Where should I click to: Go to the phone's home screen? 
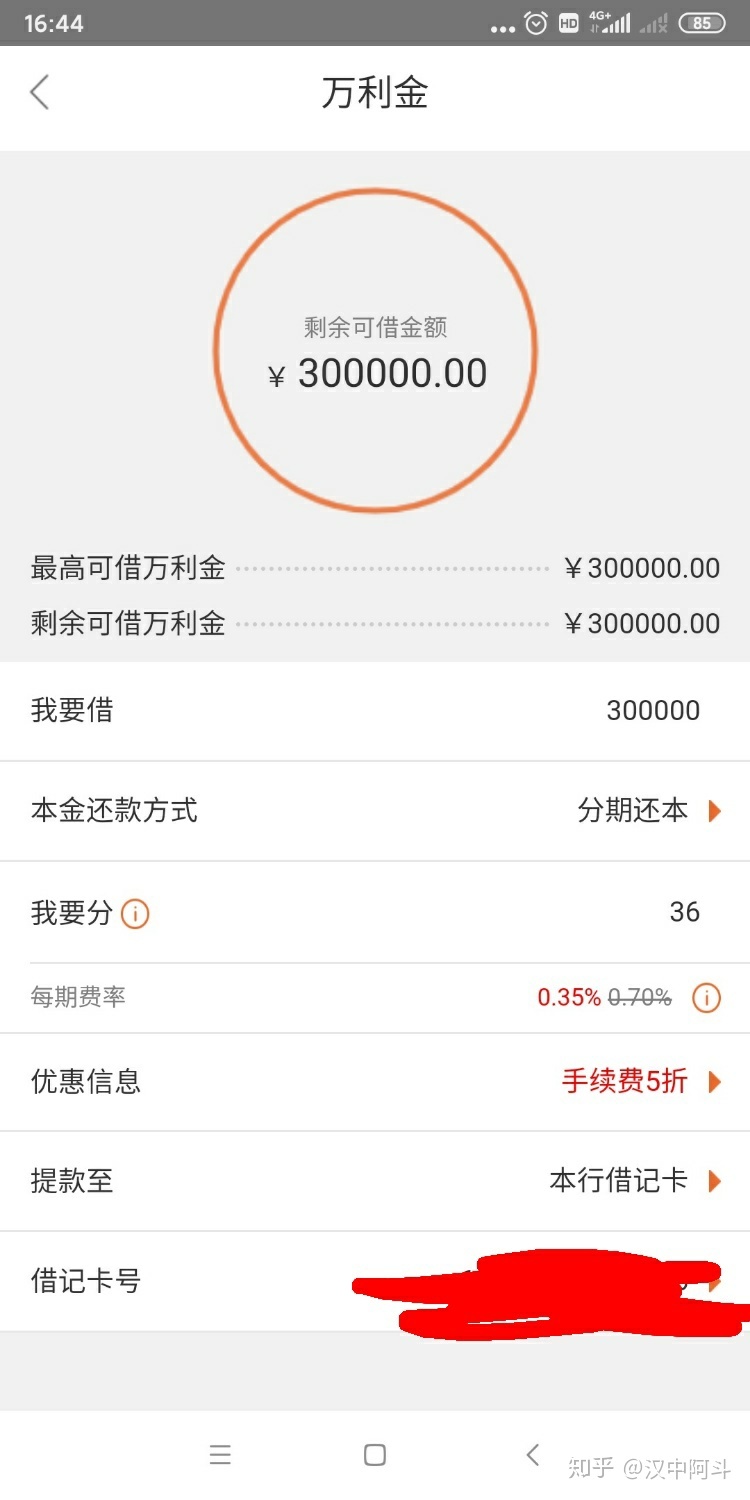pos(375,1455)
